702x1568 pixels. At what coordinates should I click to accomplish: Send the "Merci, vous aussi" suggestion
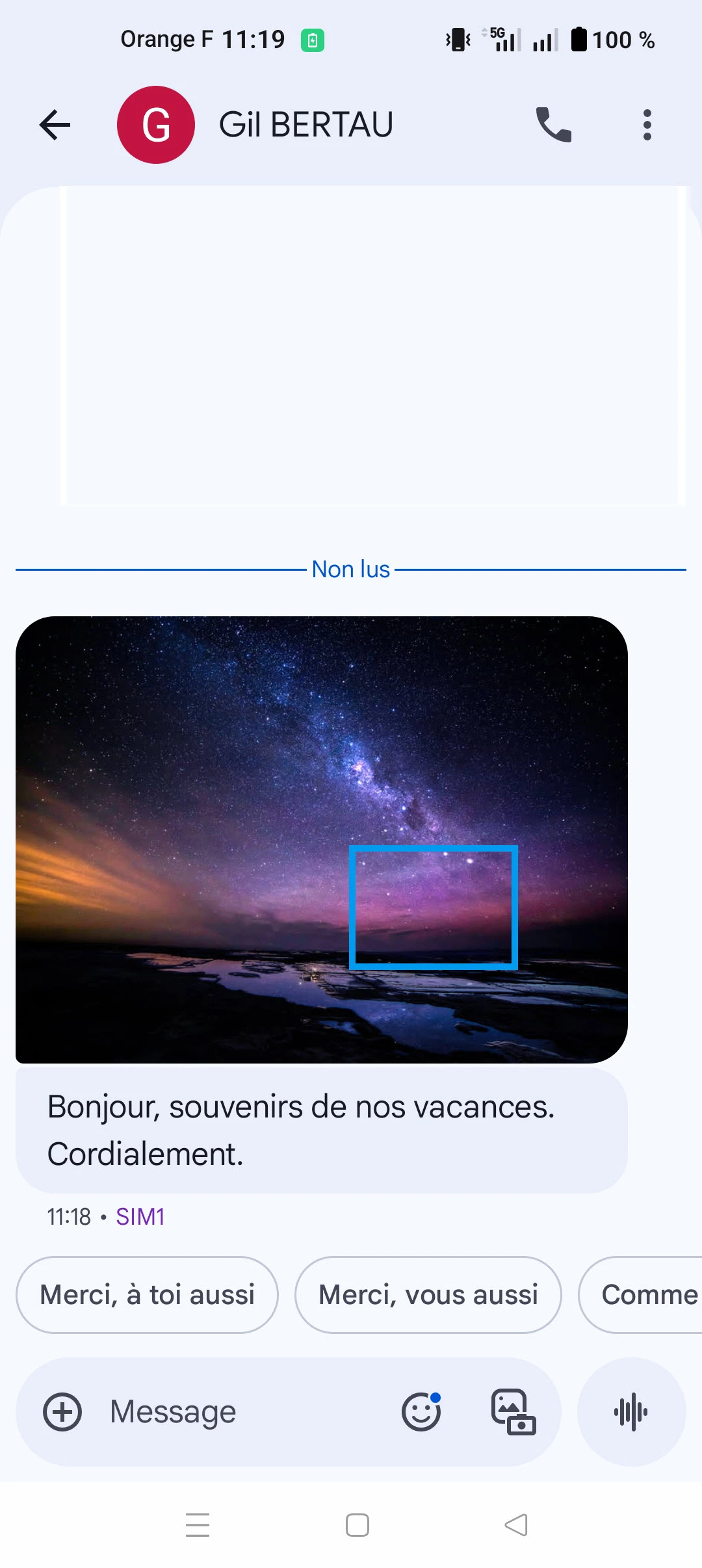pos(428,1294)
